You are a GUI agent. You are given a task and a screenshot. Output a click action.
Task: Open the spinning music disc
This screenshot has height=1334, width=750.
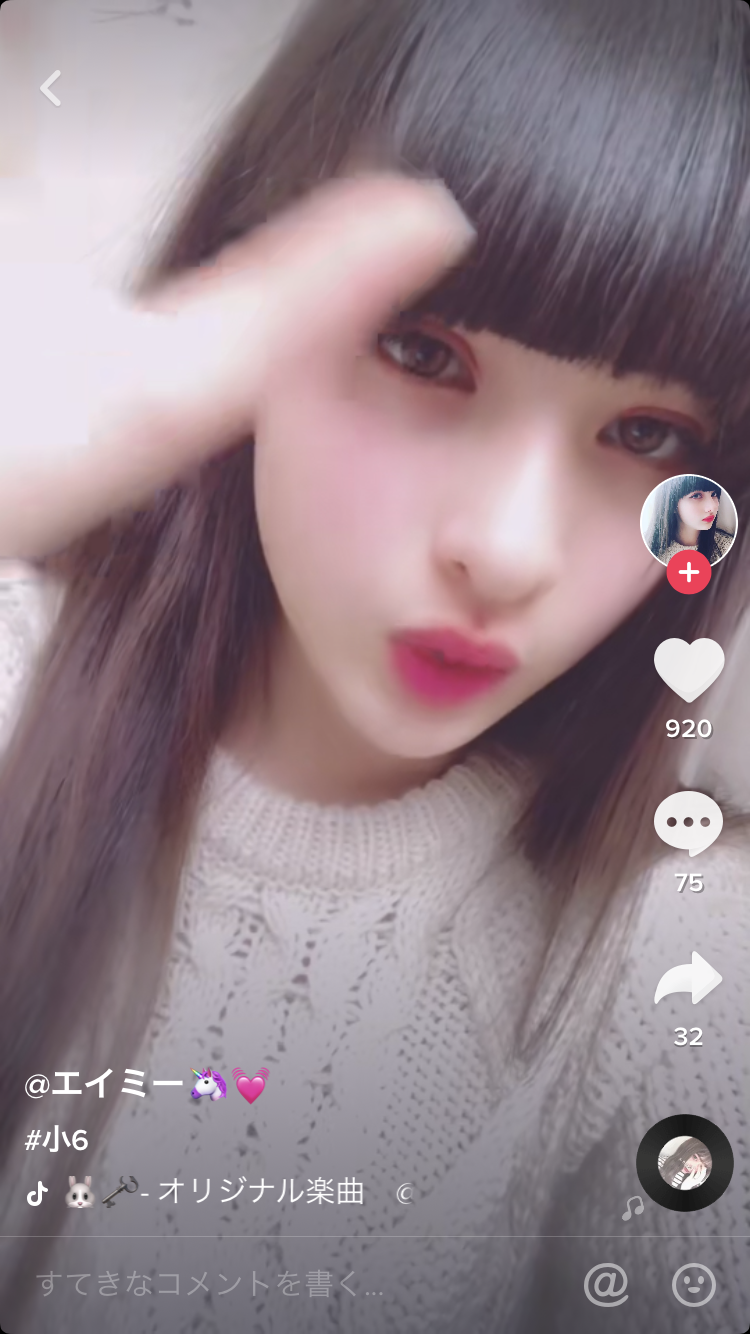coord(684,1162)
